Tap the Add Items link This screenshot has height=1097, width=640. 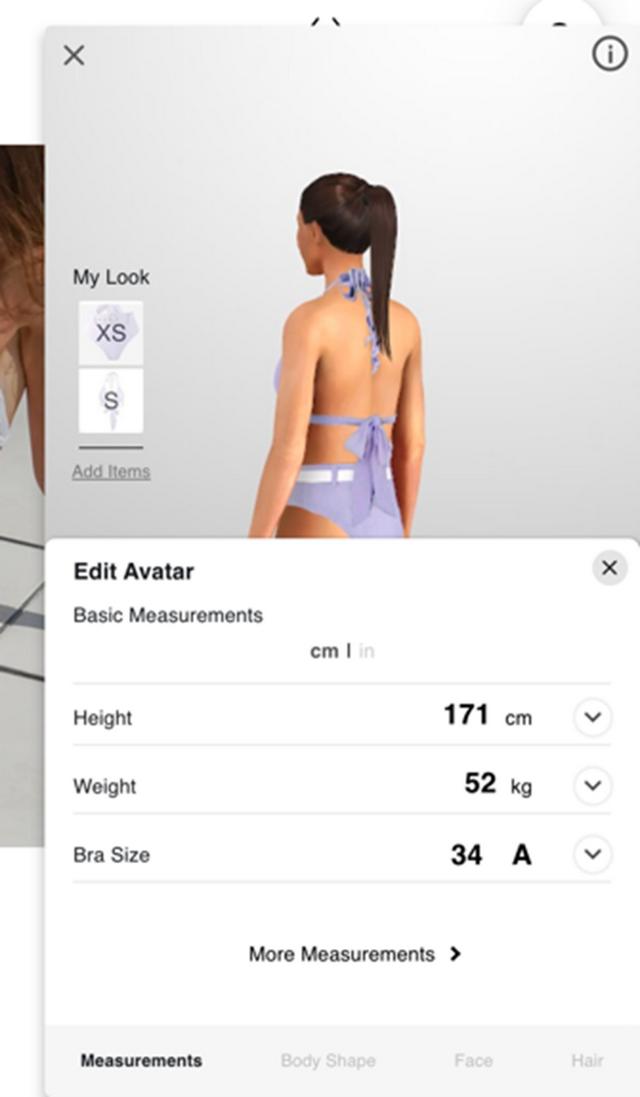click(111, 472)
